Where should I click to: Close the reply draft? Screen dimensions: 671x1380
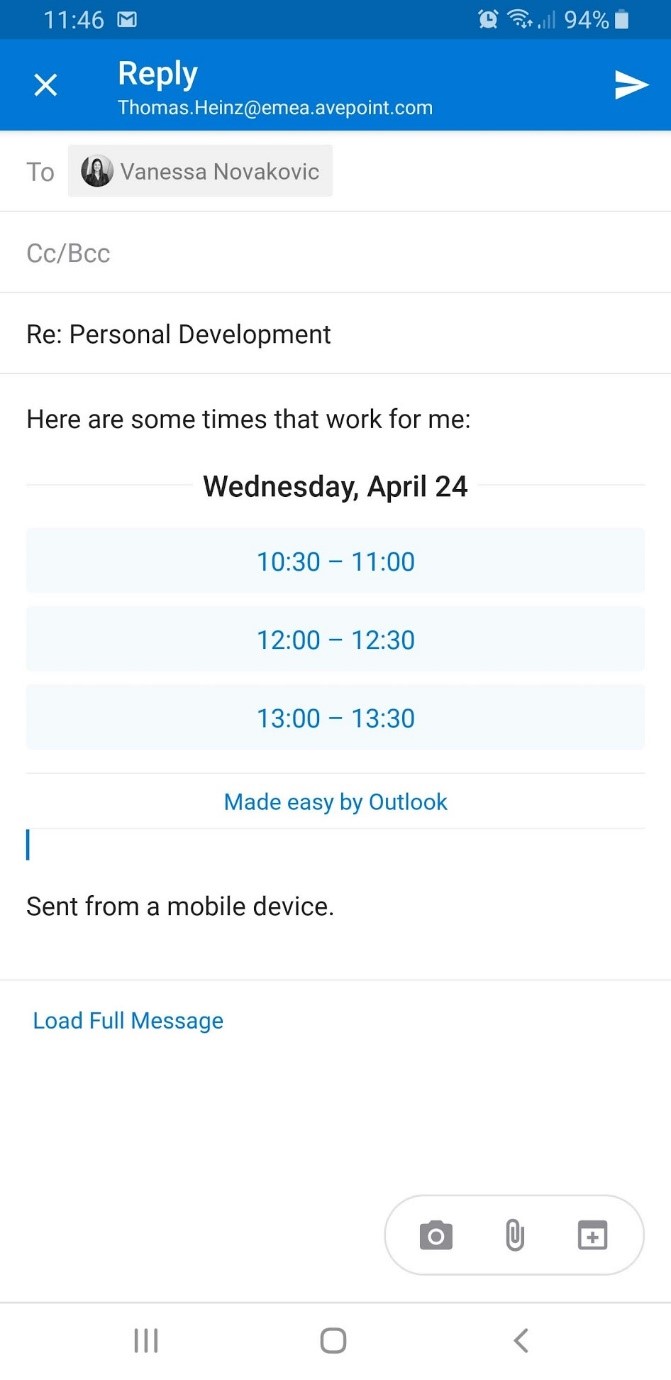click(46, 85)
